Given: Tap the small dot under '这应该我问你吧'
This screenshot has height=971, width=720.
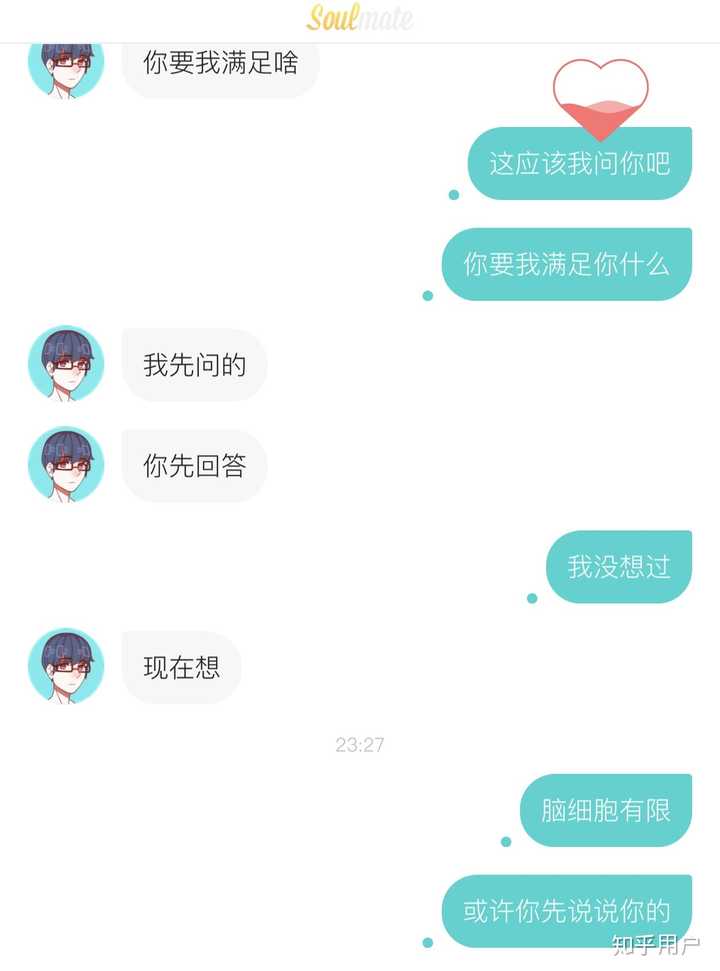Looking at the screenshot, I should tap(456, 195).
